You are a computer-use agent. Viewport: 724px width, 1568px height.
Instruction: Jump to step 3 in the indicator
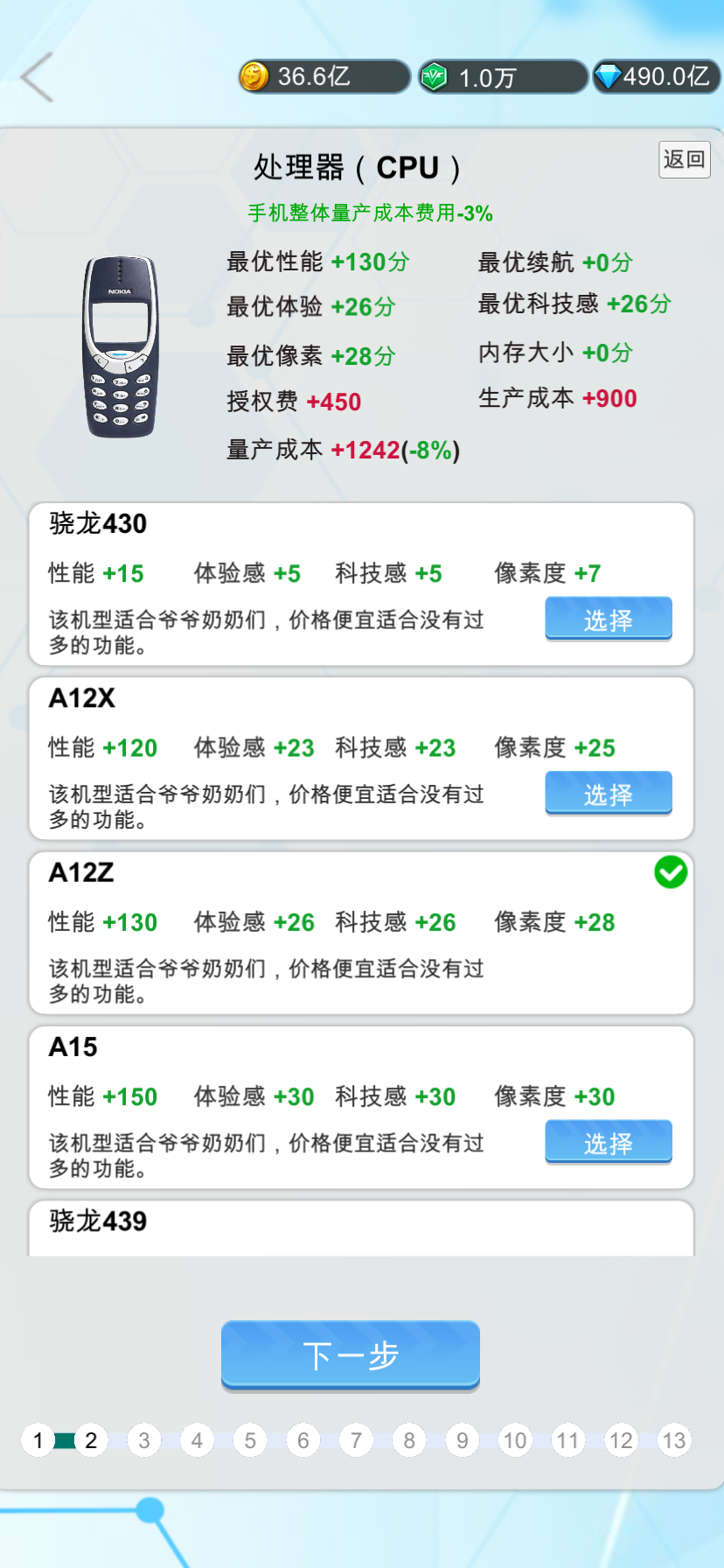(x=144, y=1440)
